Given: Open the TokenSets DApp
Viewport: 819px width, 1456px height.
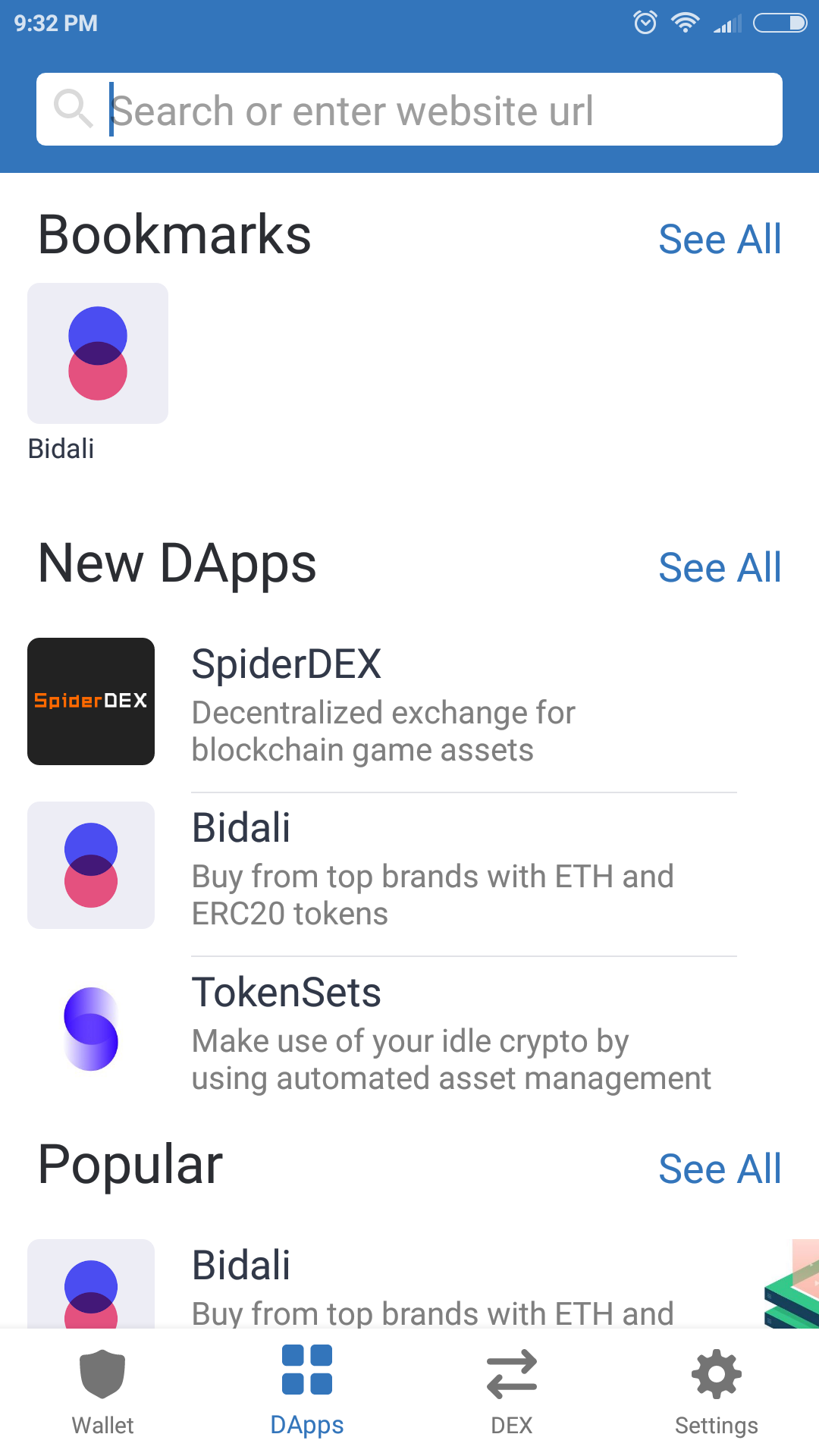Looking at the screenshot, I should [379, 1031].
